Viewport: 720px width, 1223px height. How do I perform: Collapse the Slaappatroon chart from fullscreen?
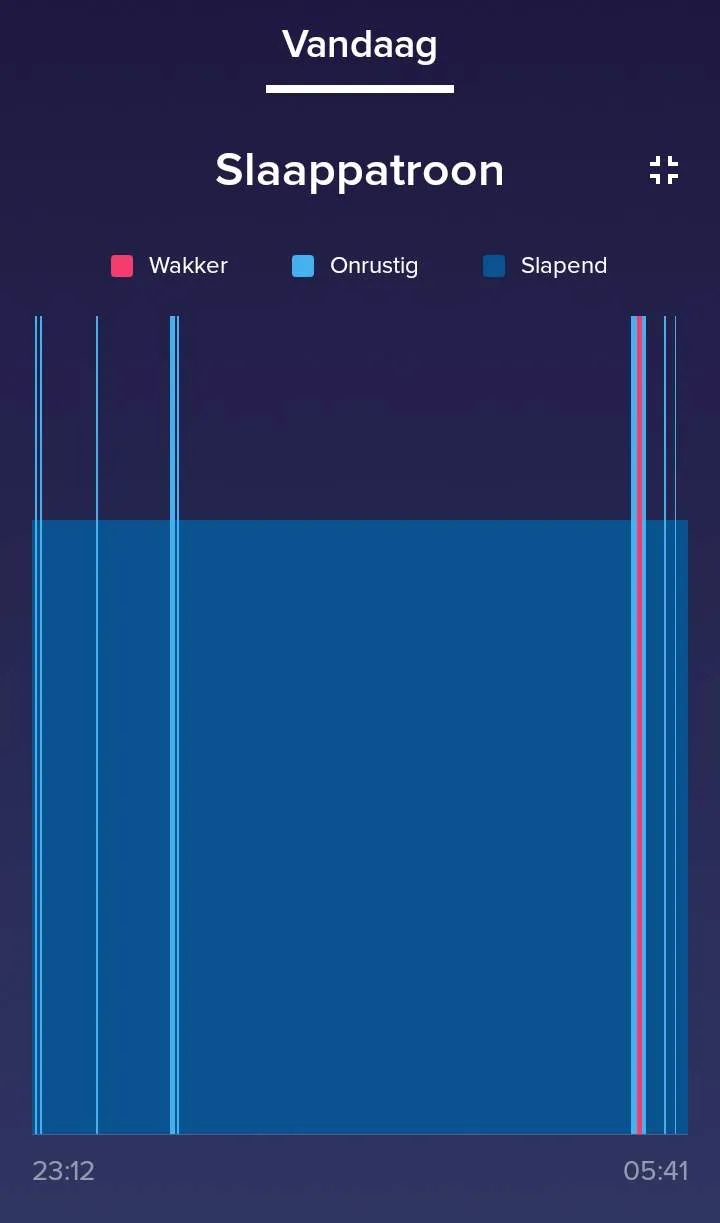(x=664, y=170)
